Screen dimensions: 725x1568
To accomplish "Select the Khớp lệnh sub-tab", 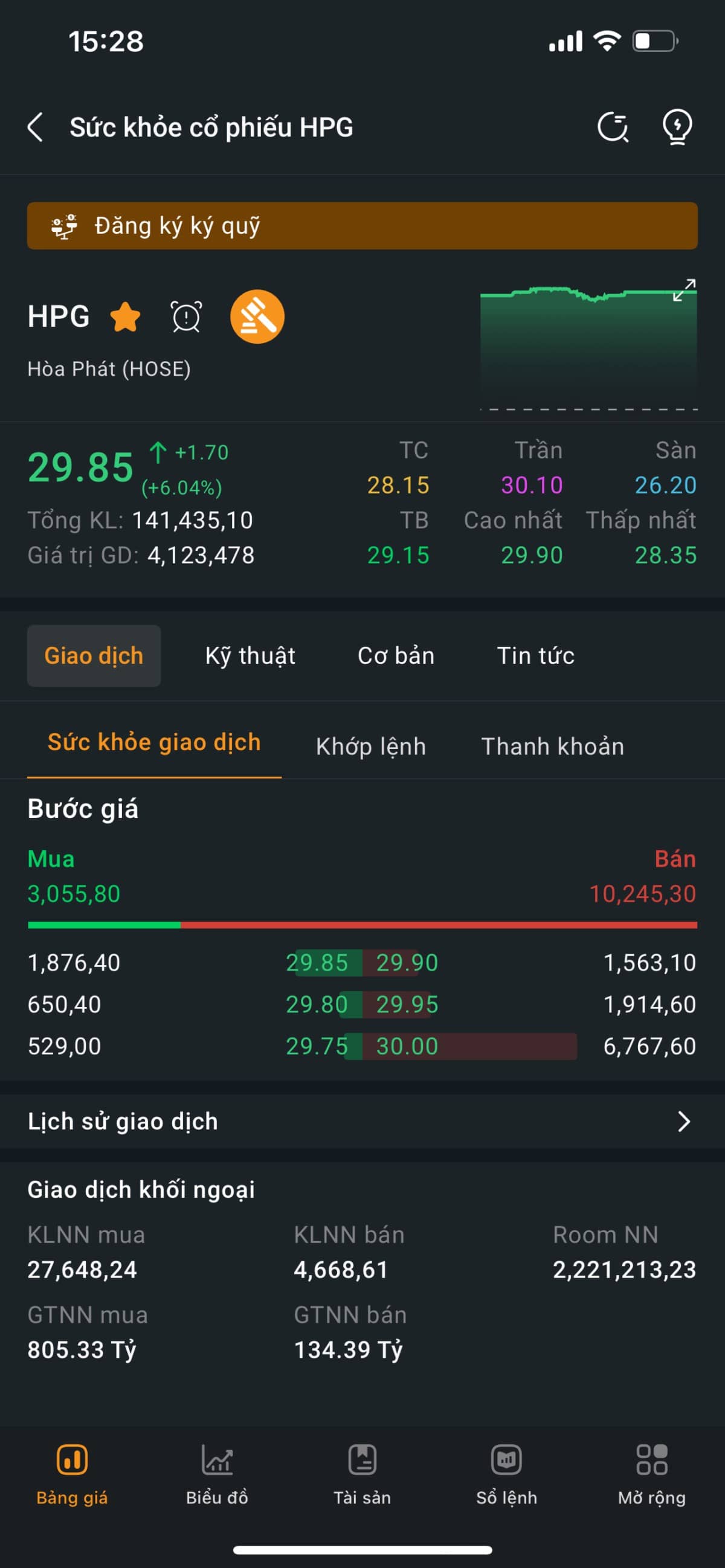I will tap(371, 747).
